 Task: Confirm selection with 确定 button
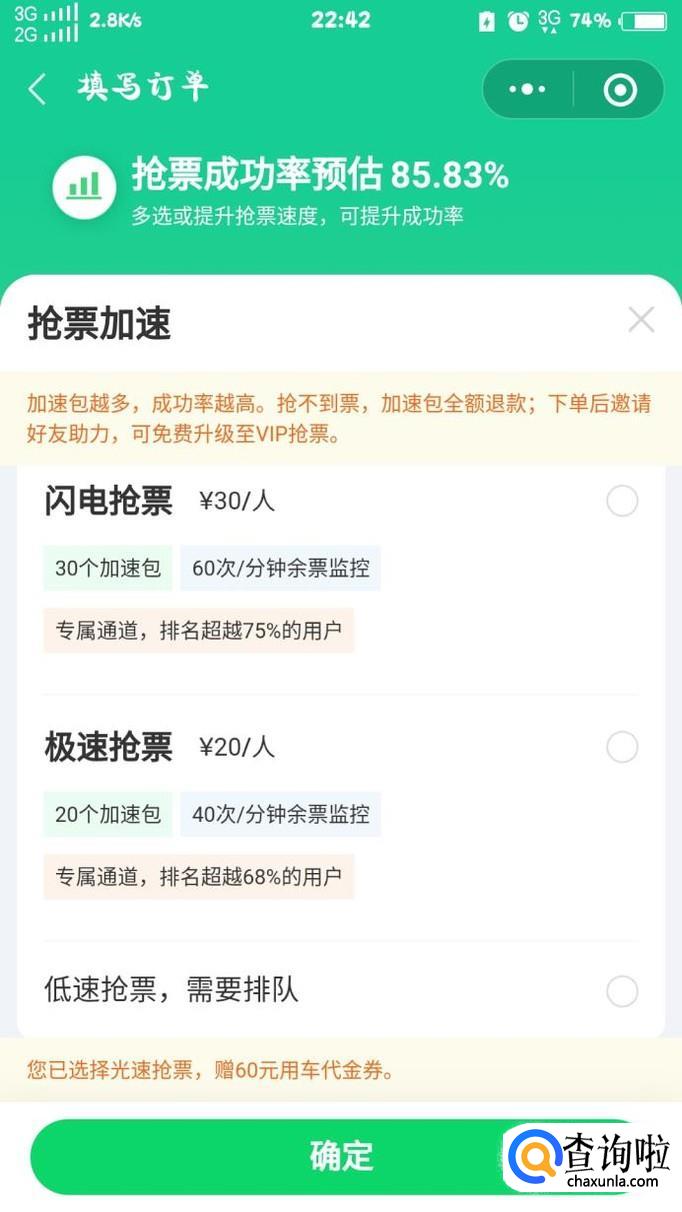click(x=340, y=1156)
